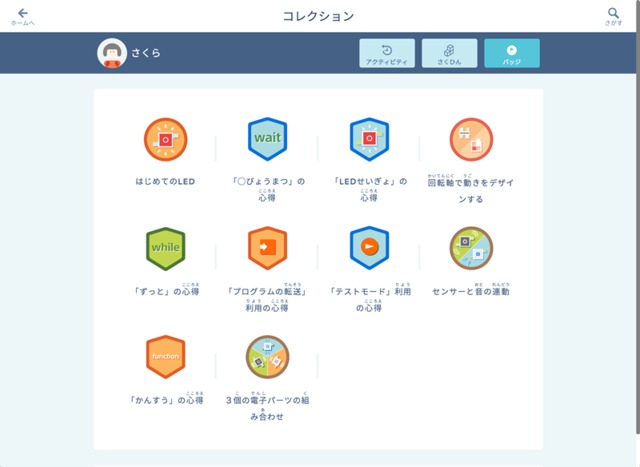640x467 pixels.
Task: Go back to ホーム
Action: point(22,16)
